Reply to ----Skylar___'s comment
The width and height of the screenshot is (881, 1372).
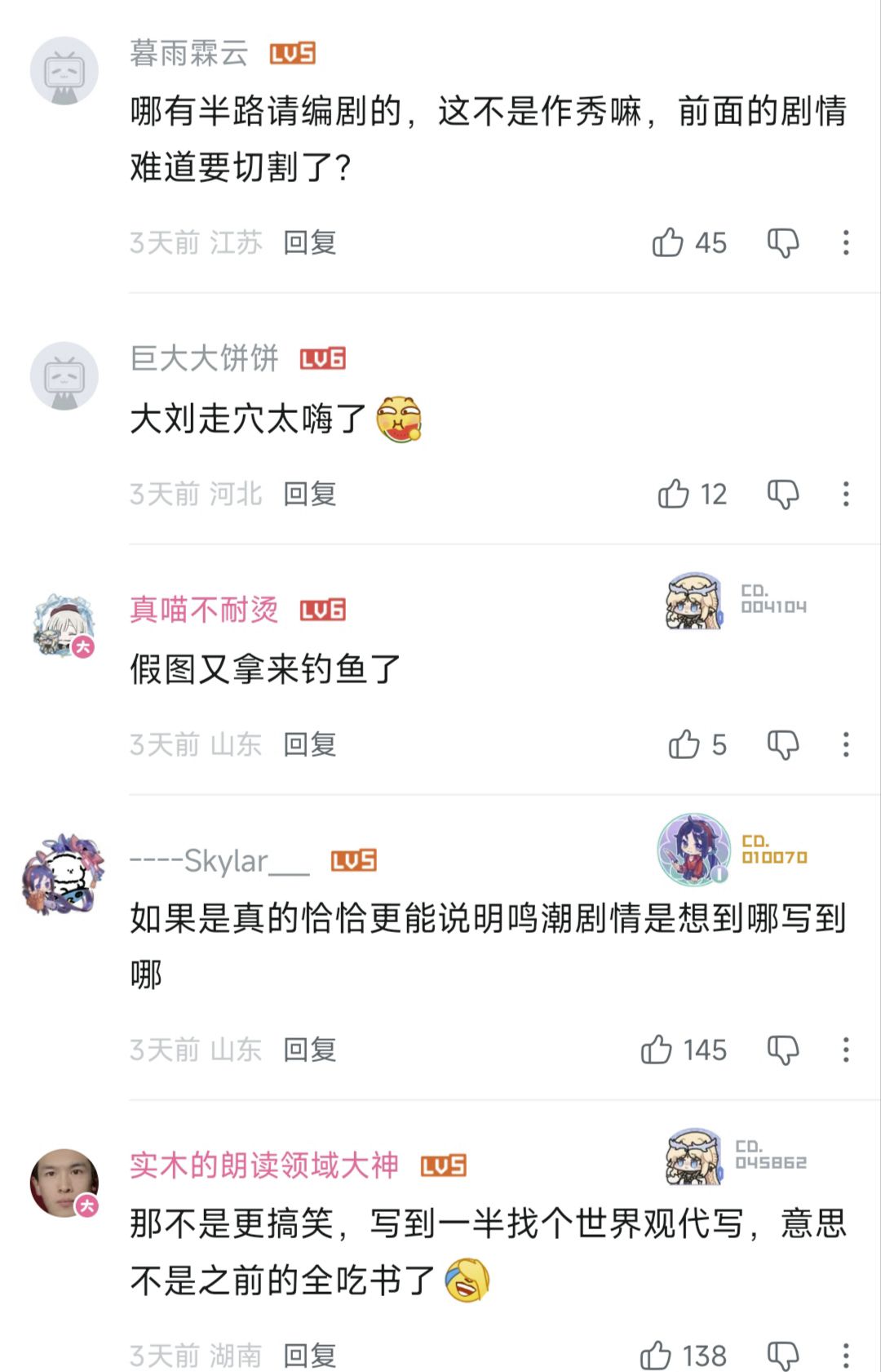click(310, 1050)
